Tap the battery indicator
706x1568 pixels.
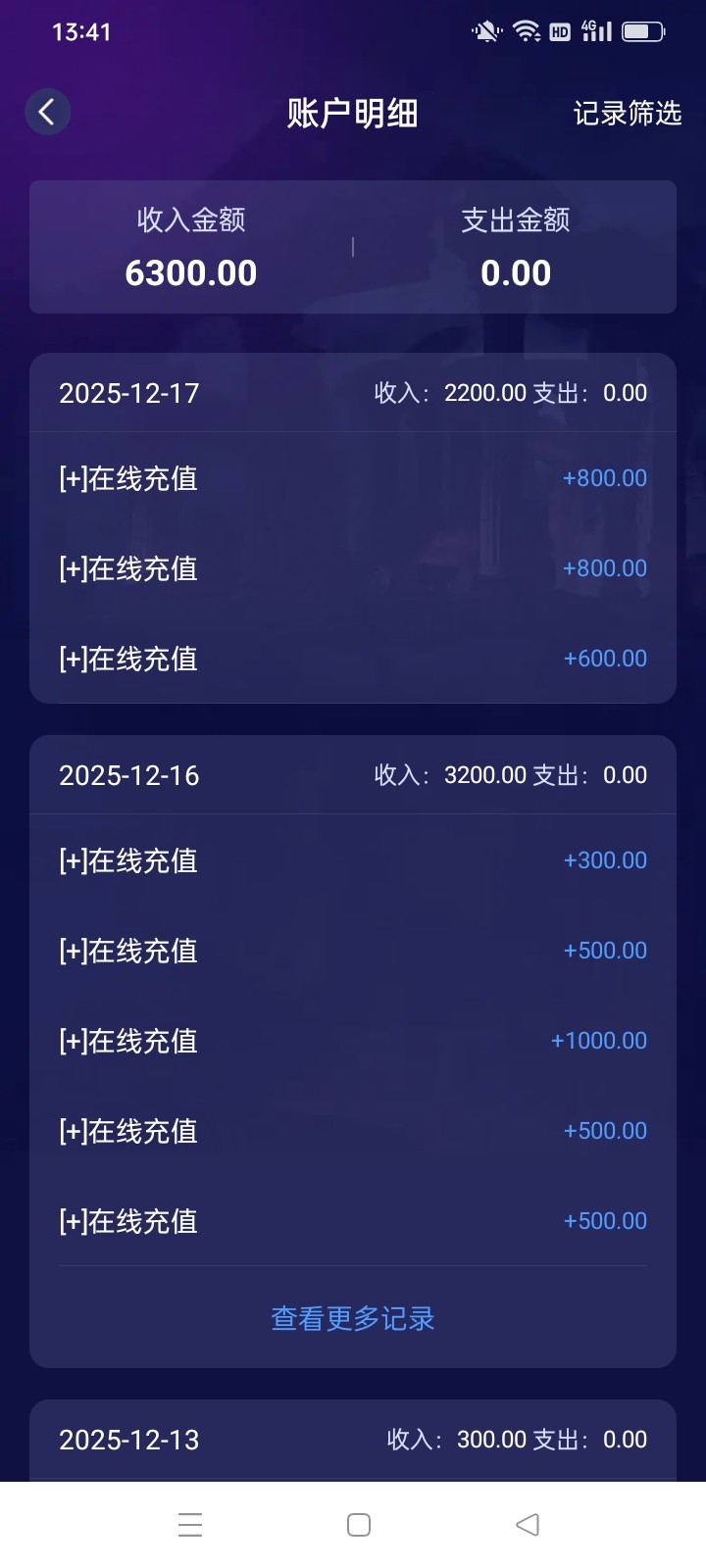click(642, 31)
